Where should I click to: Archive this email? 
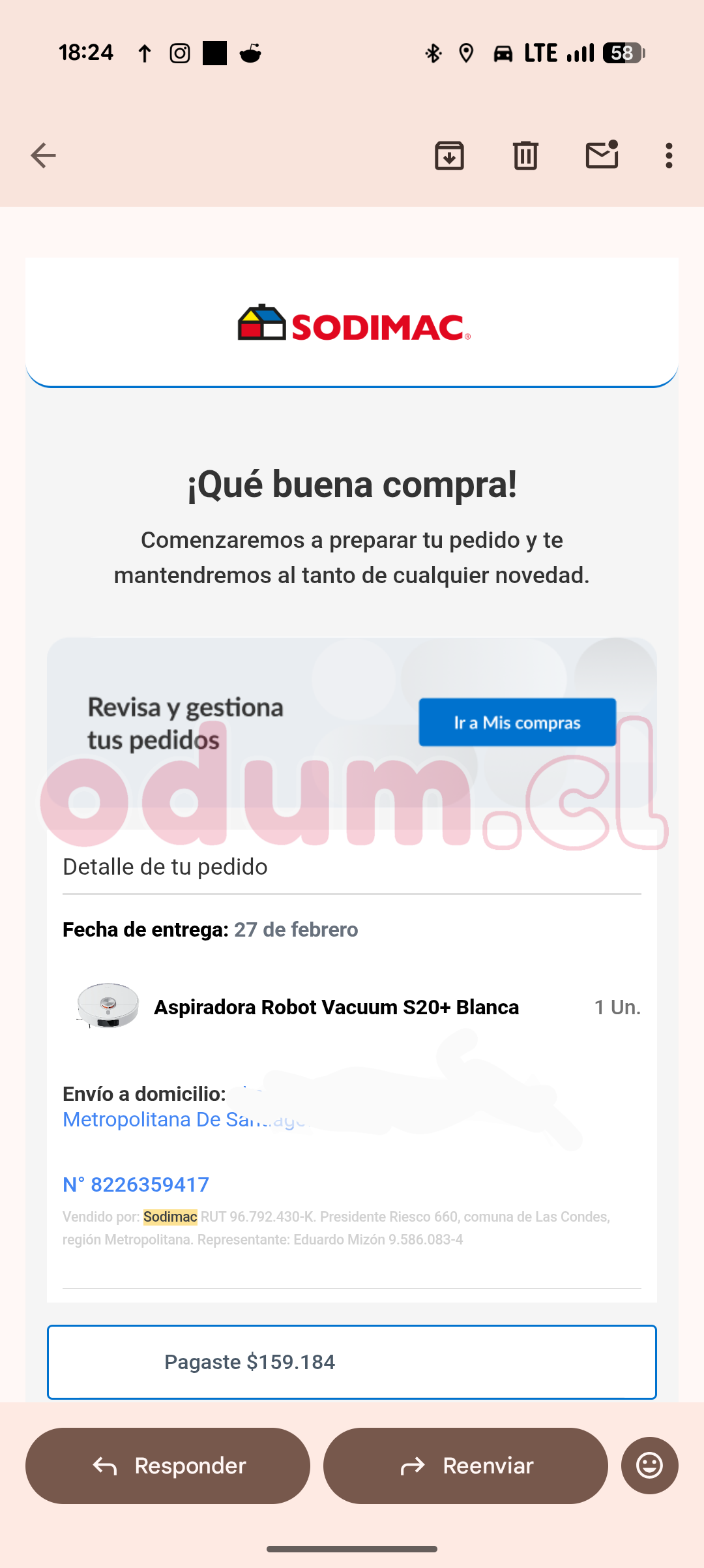(x=449, y=155)
